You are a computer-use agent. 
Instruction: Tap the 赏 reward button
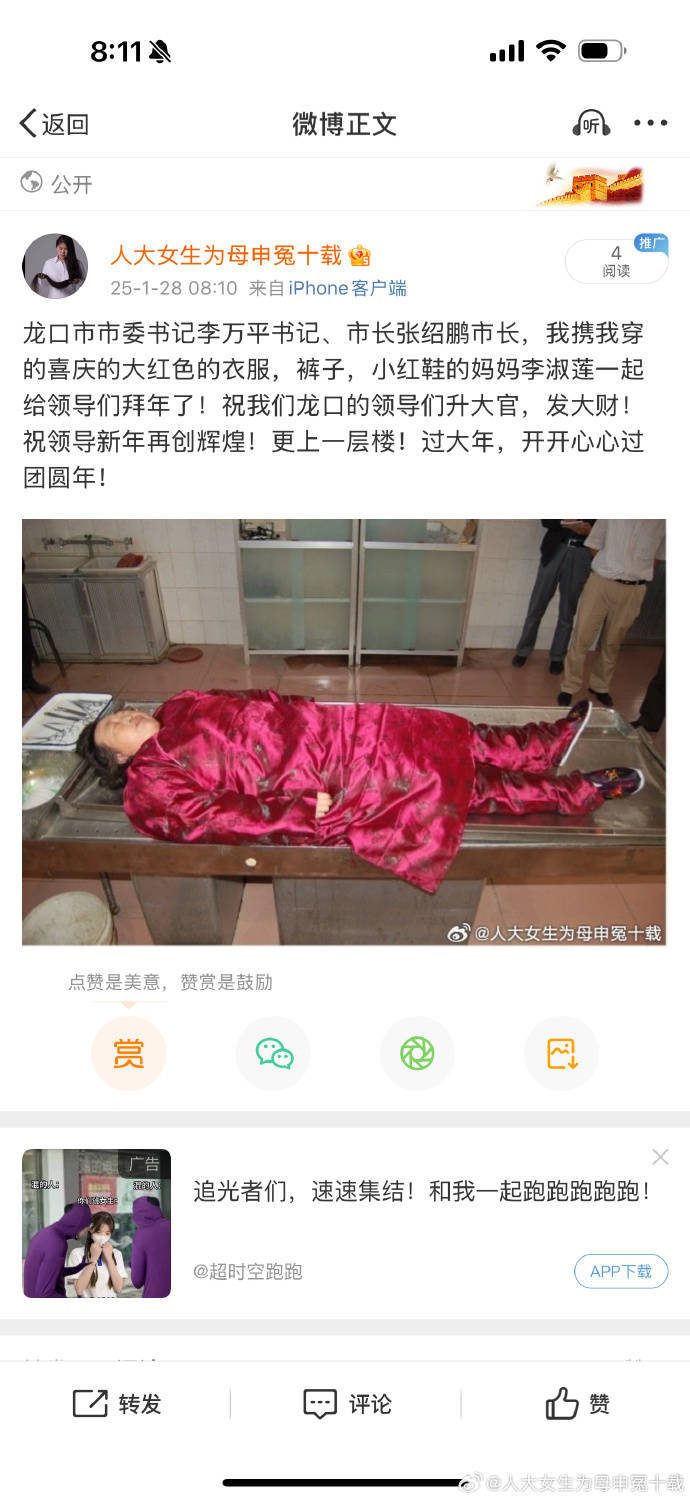pos(128,1053)
